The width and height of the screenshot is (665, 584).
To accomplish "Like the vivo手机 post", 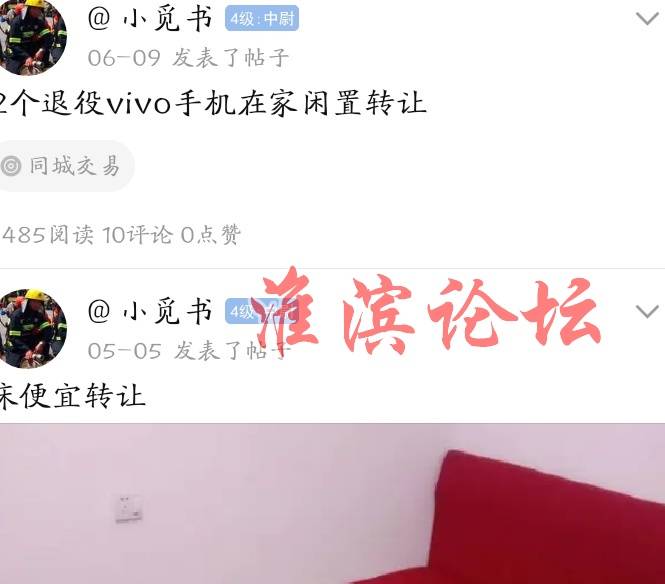I will coord(210,235).
